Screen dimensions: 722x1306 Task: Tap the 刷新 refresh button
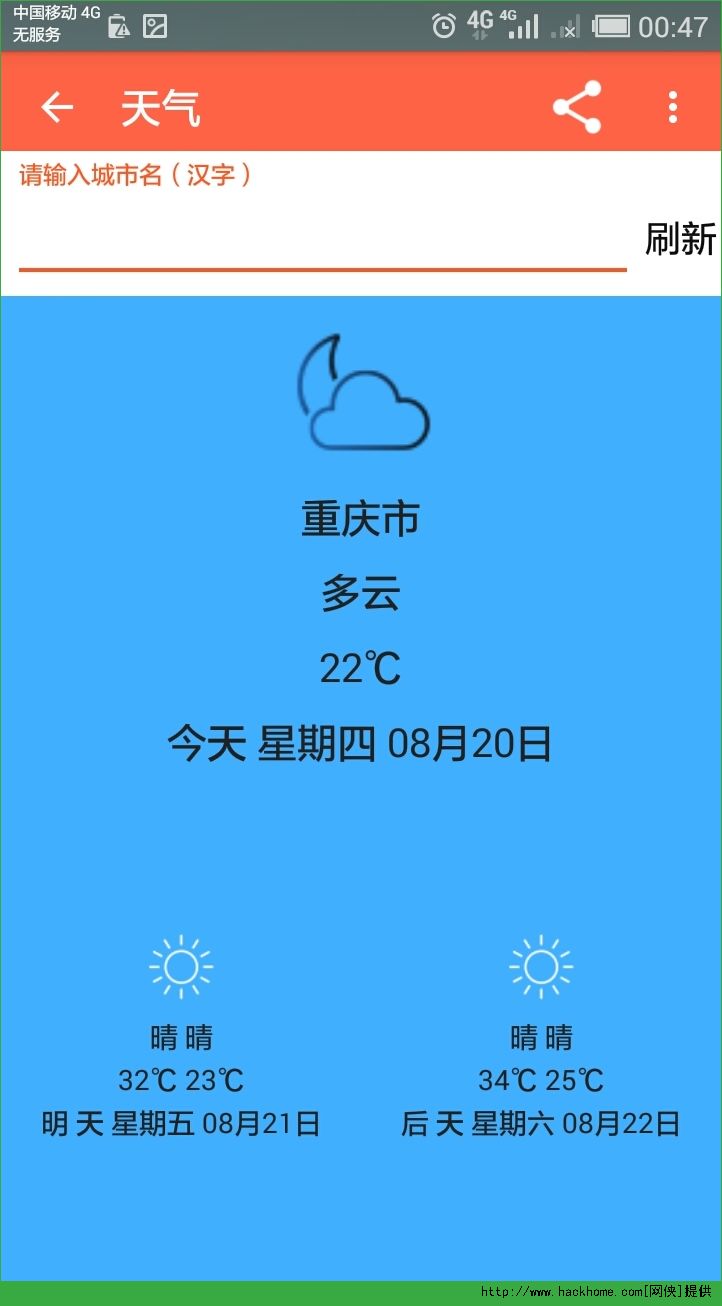pos(680,240)
